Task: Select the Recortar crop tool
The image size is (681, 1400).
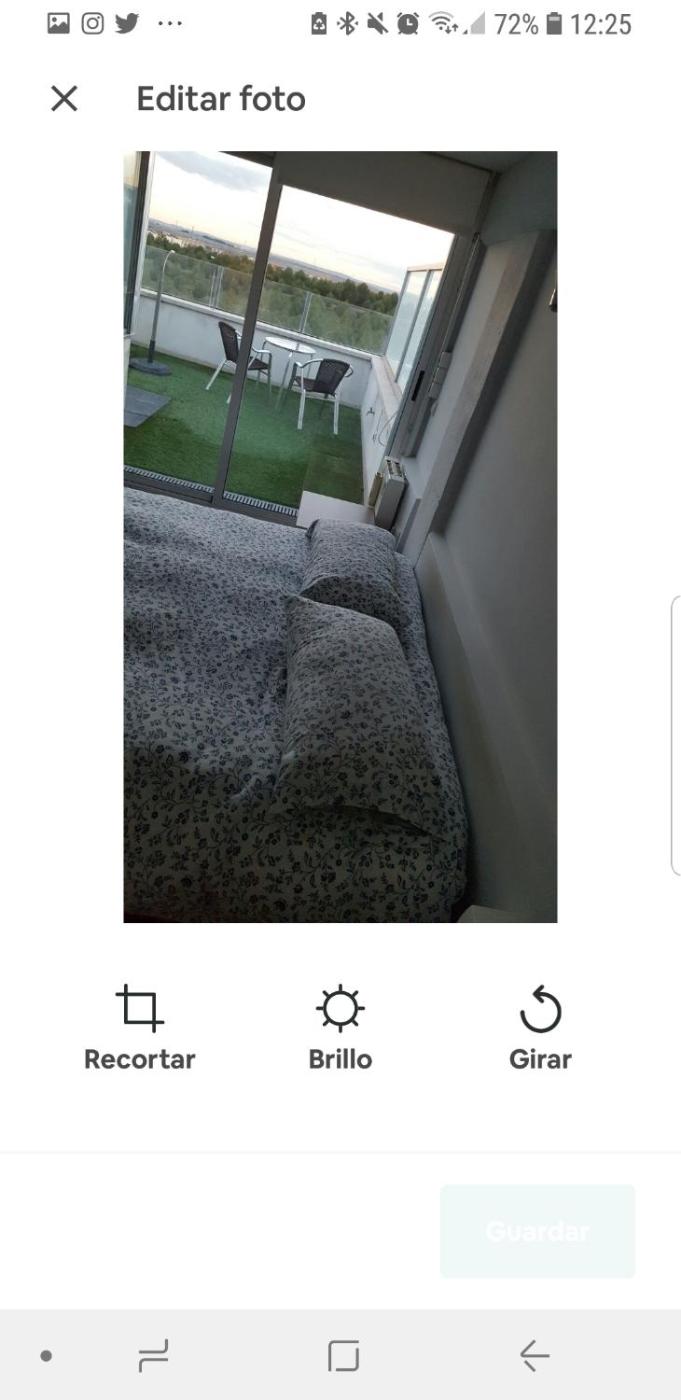Action: pos(139,1027)
